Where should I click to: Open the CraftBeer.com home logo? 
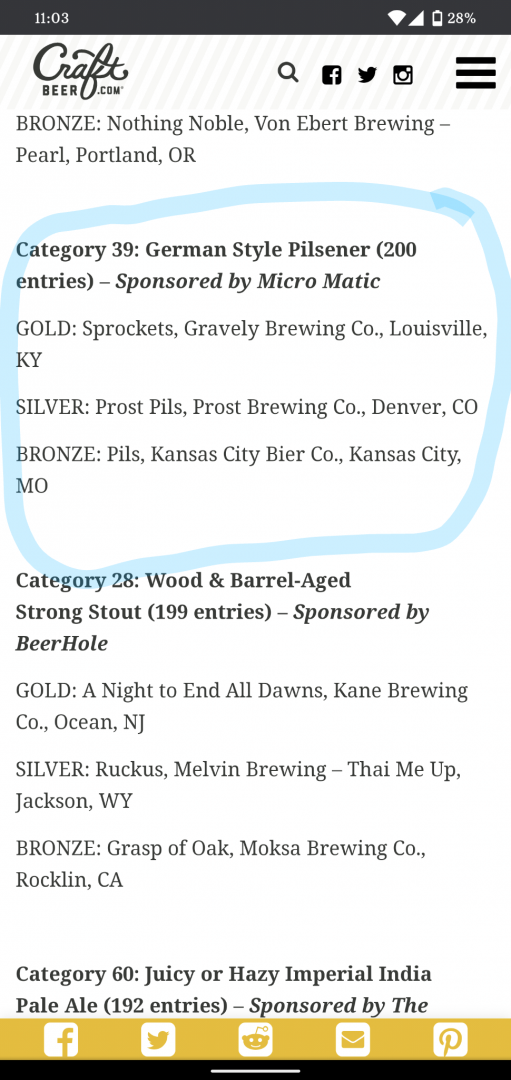(81, 71)
